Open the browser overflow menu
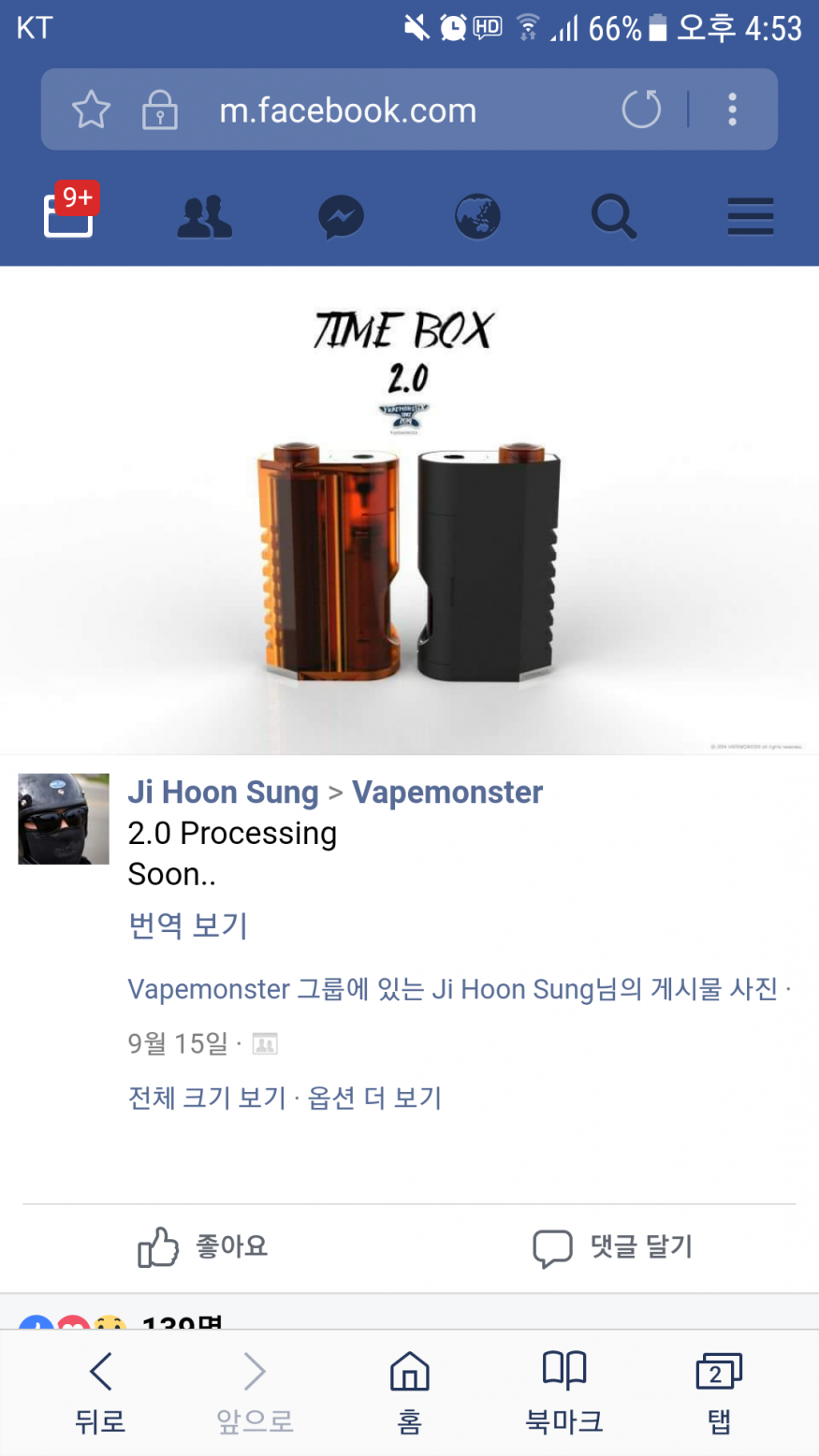 732,109
